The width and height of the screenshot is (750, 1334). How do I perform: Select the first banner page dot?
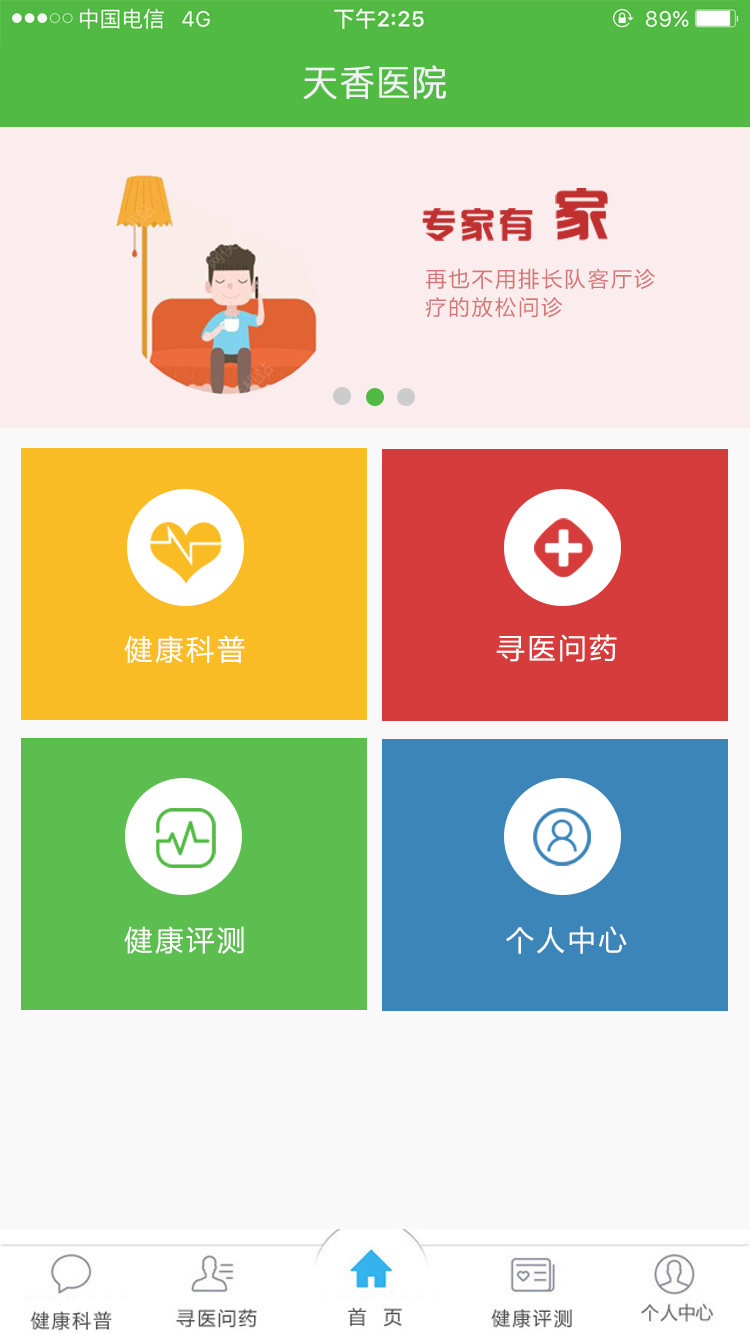[342, 396]
